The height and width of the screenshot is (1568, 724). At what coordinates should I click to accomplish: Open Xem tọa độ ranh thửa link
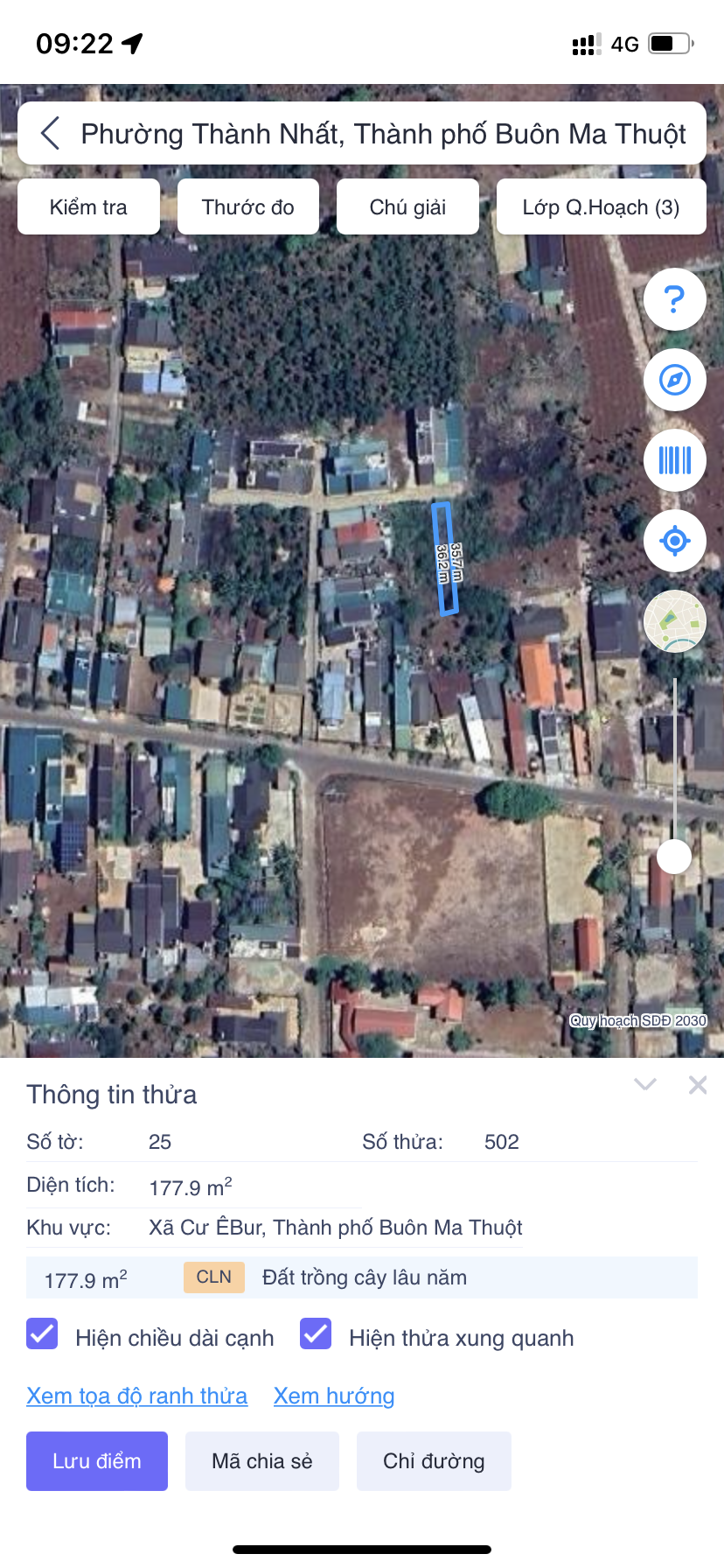click(x=136, y=1396)
